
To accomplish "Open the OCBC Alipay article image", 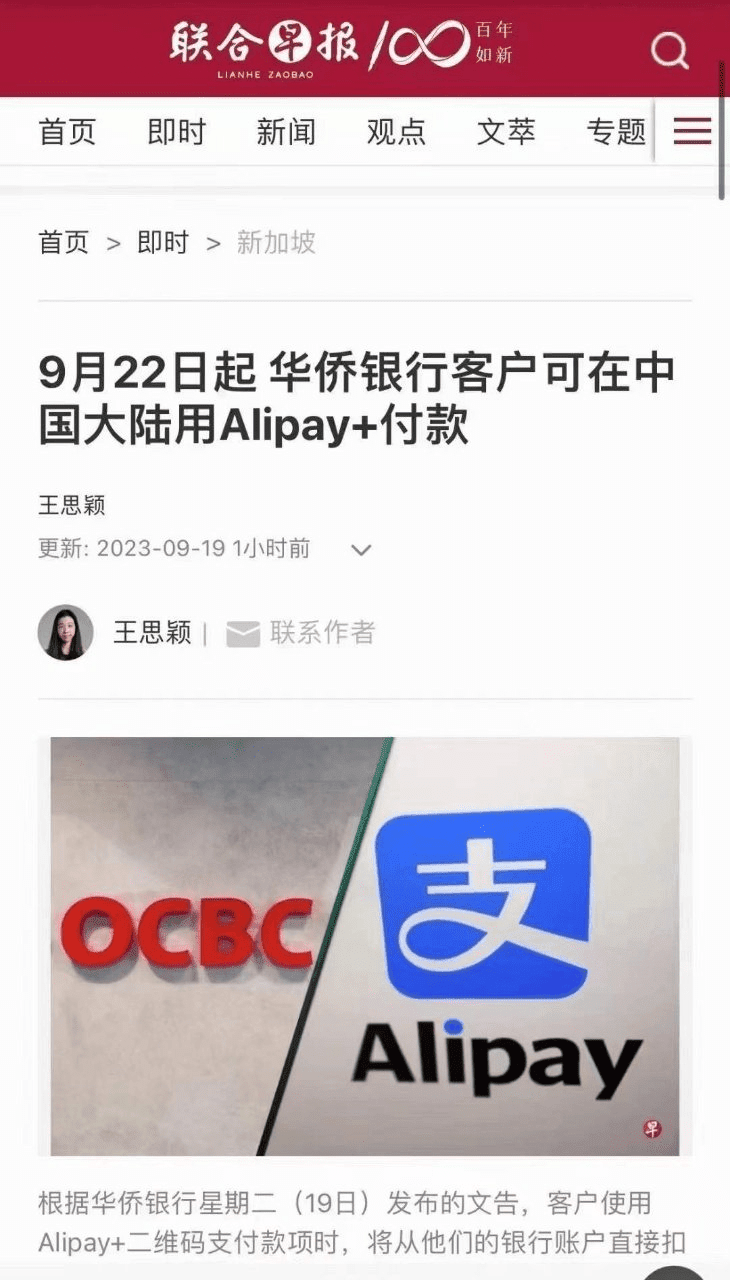I will click(x=365, y=945).
